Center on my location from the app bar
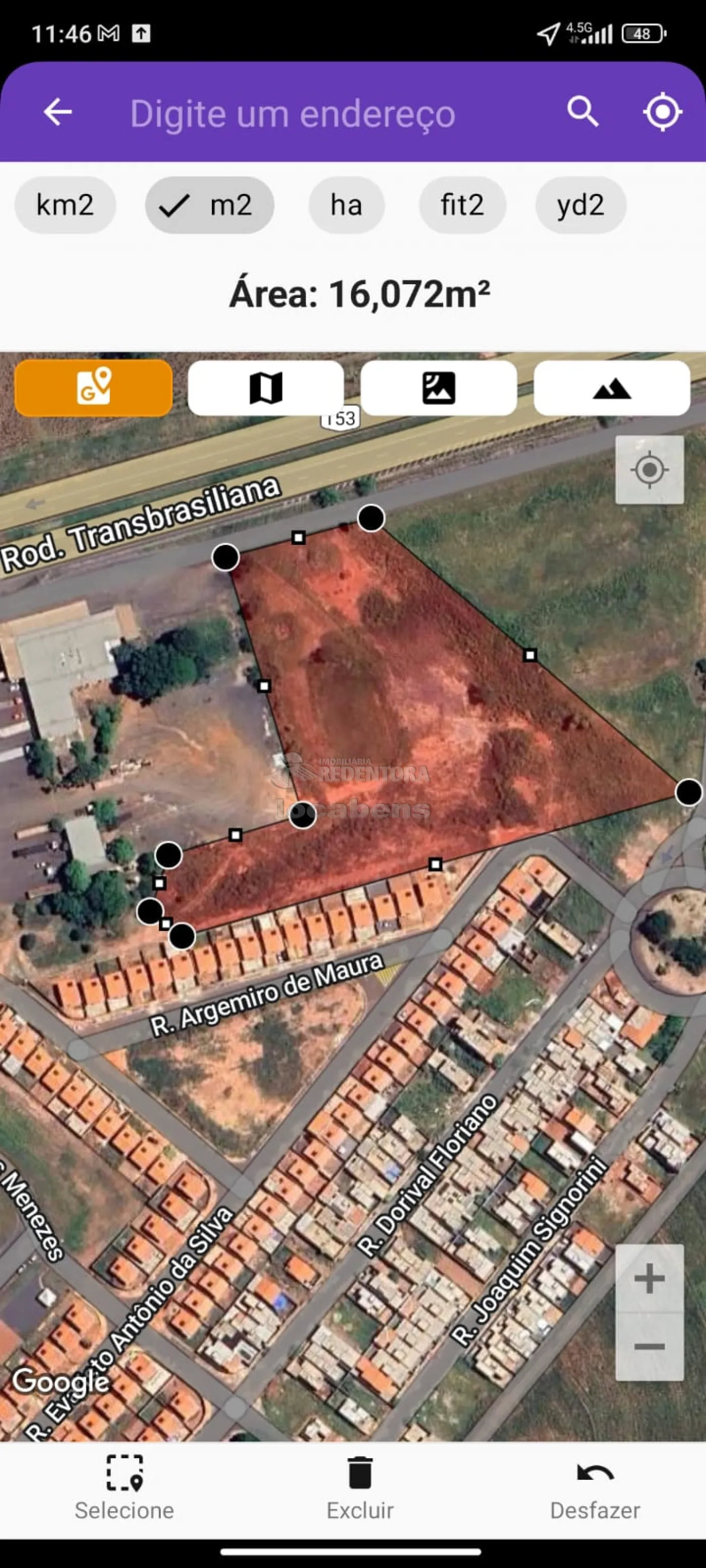706x1568 pixels. pyautogui.click(x=662, y=112)
